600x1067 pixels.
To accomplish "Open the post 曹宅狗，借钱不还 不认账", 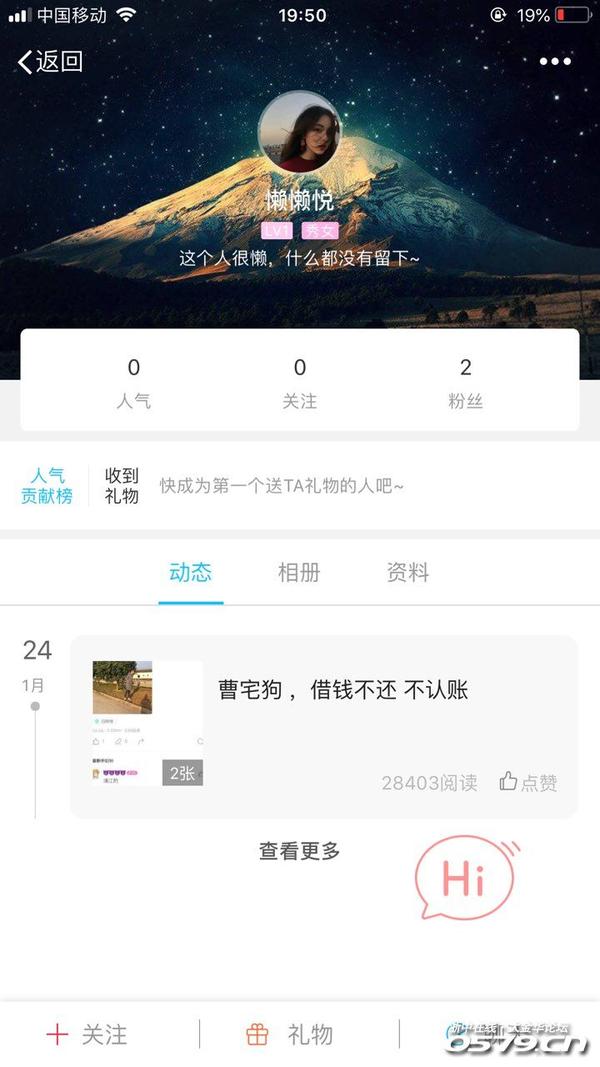I will pos(343,690).
